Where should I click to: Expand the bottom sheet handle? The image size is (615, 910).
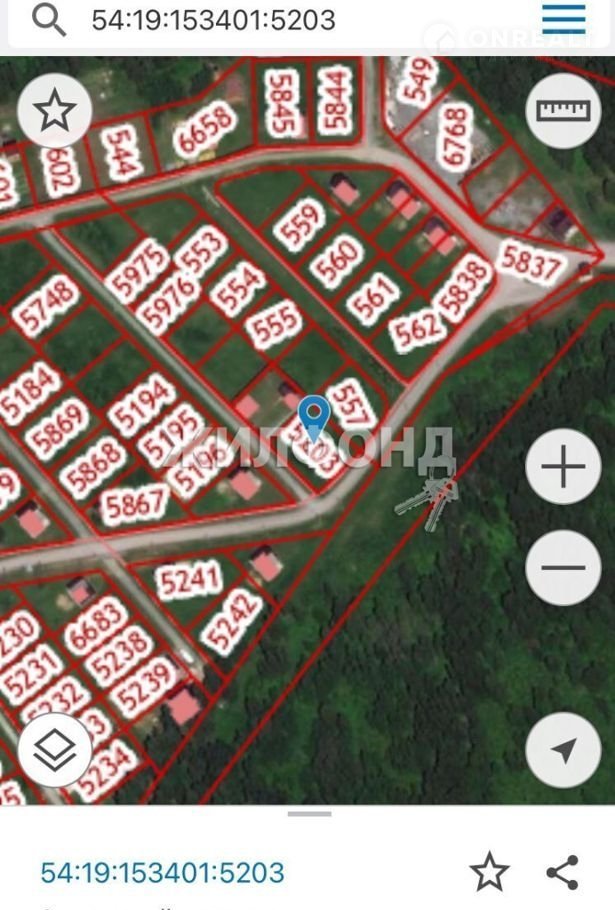pyautogui.click(x=309, y=814)
